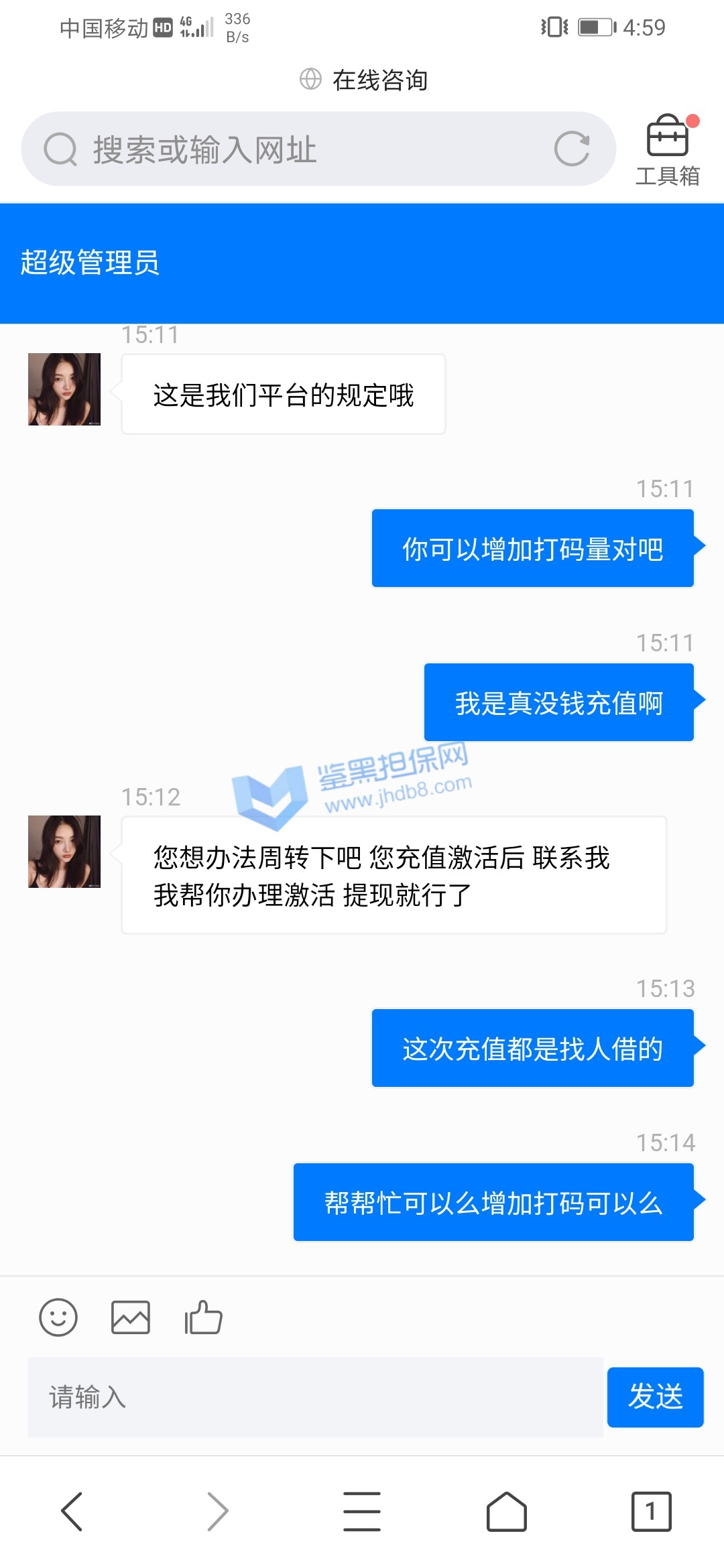Image resolution: width=724 pixels, height=1568 pixels.
Task: Go to browser home page
Action: click(x=506, y=1512)
